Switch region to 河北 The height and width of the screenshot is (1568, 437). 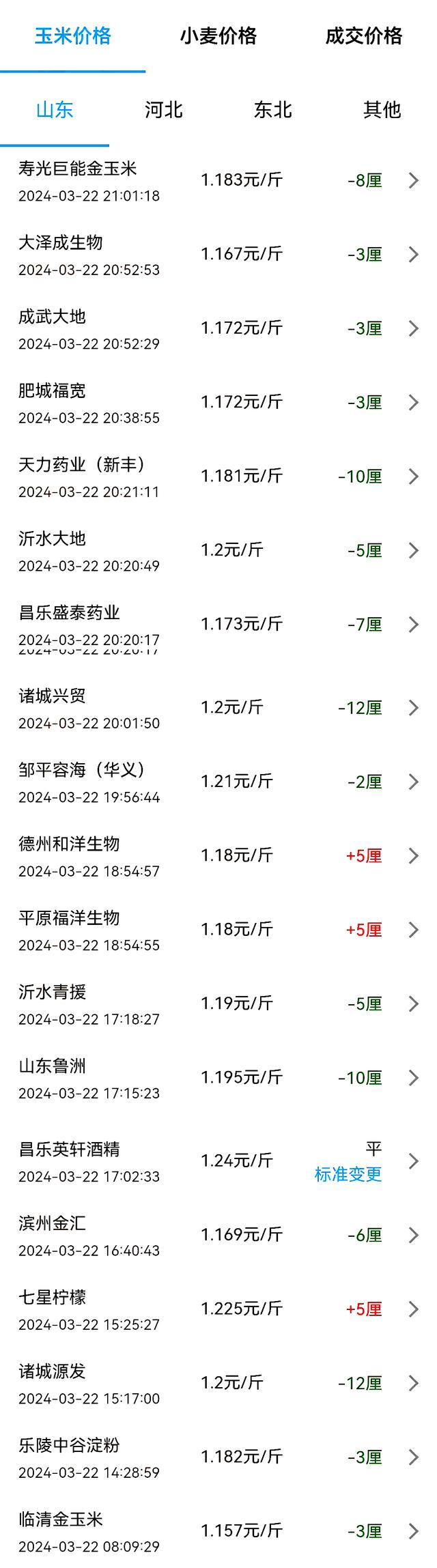click(164, 109)
